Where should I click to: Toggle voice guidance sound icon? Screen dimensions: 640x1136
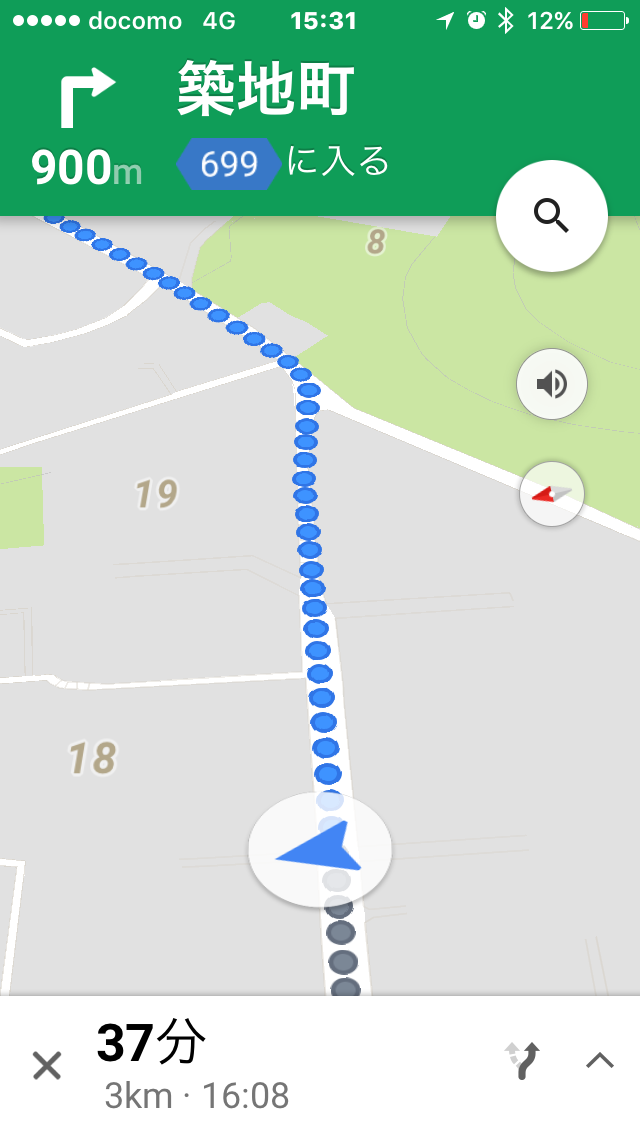(x=551, y=384)
